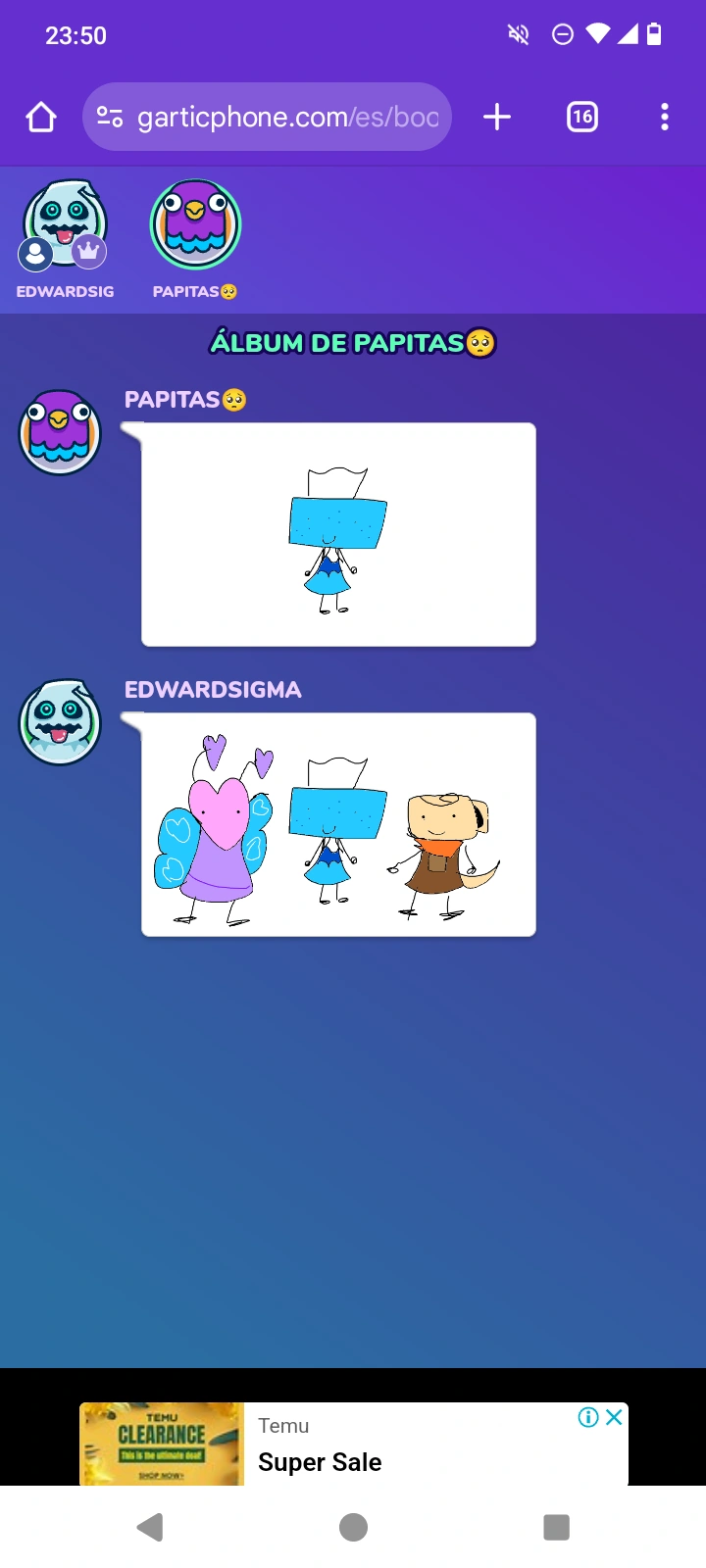
Task: Go to the browser home page
Action: pos(41,118)
